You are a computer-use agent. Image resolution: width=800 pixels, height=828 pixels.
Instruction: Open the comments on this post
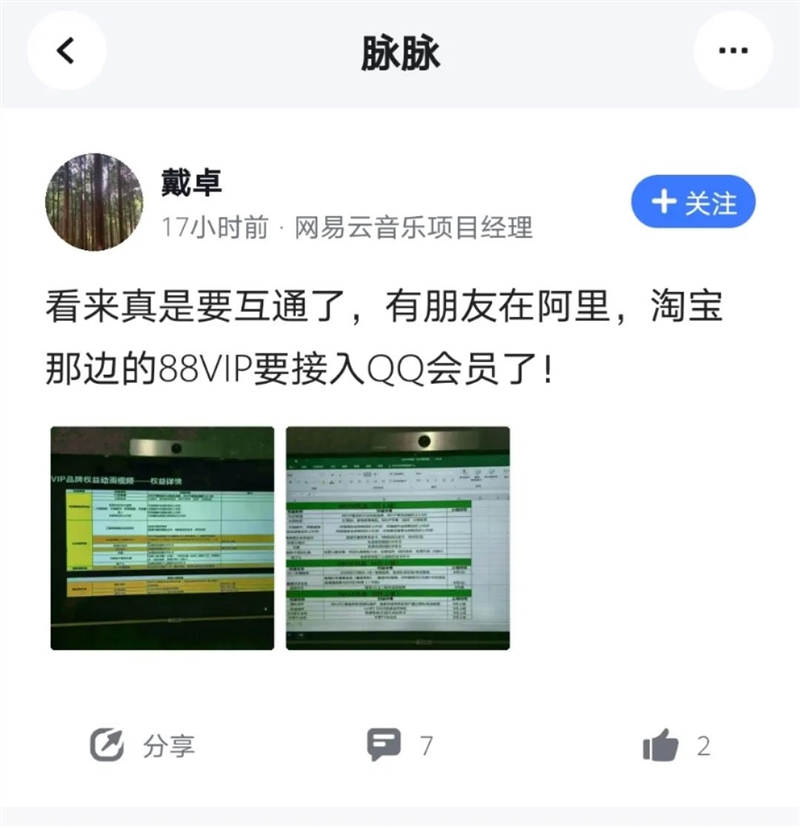pyautogui.click(x=399, y=745)
